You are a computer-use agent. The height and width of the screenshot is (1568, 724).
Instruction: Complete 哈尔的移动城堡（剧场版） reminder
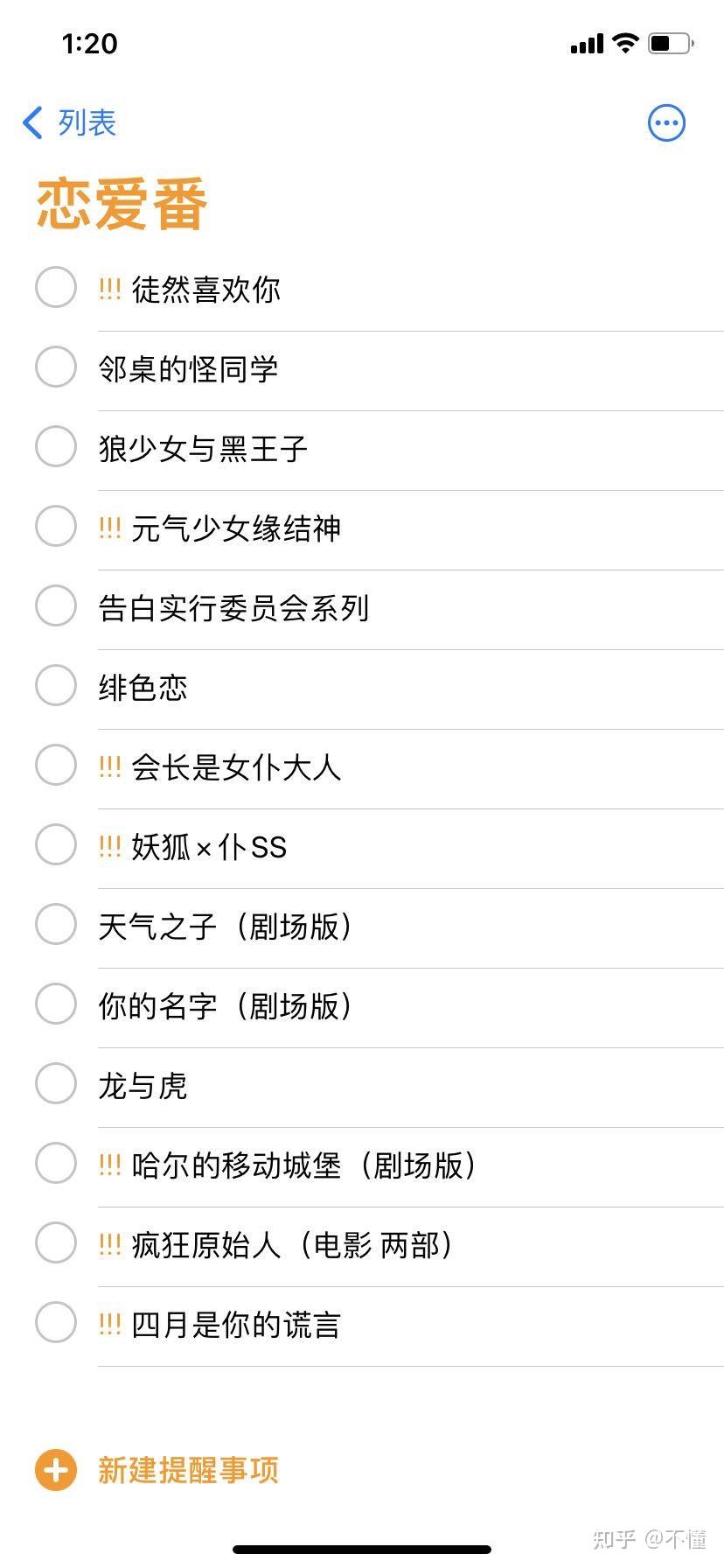pyautogui.click(x=56, y=1164)
